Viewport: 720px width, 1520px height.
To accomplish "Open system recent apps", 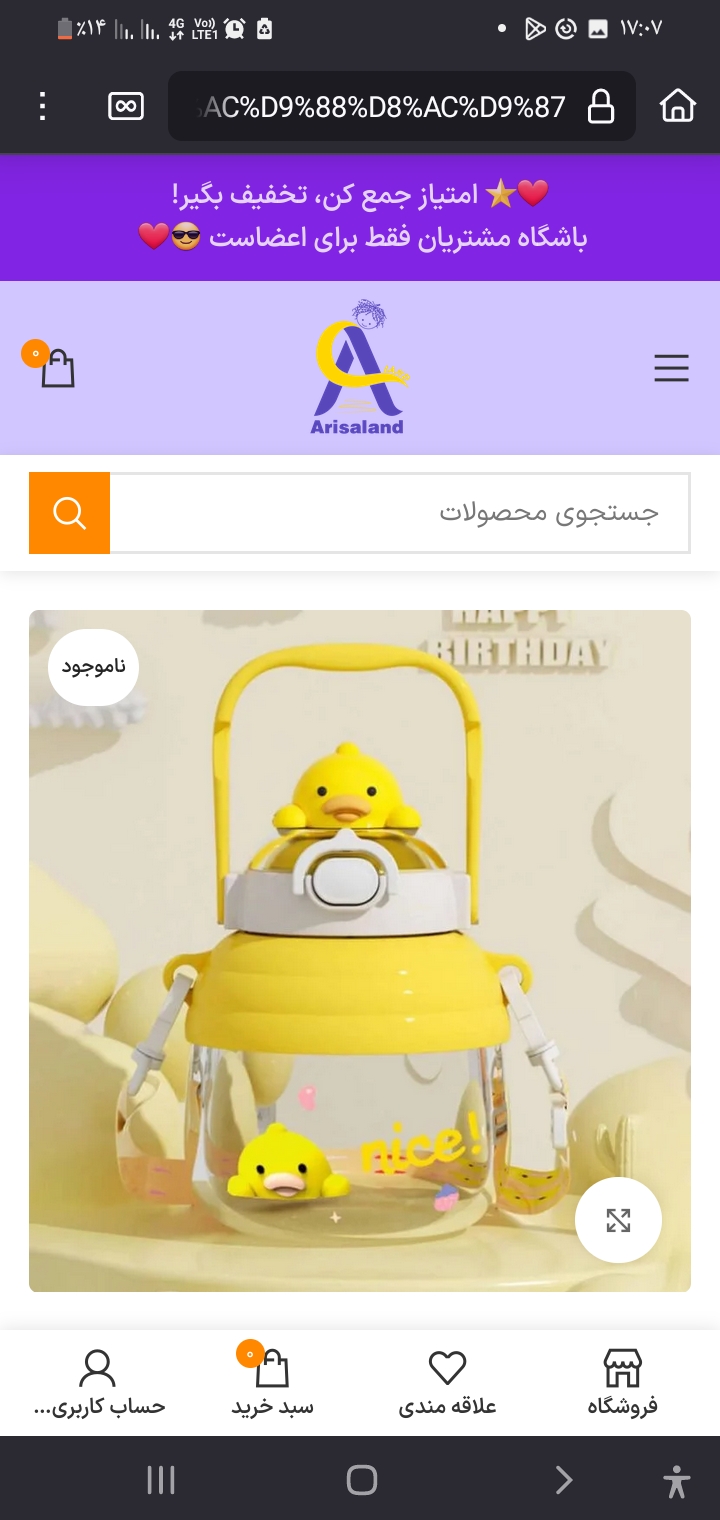I will click(161, 1480).
